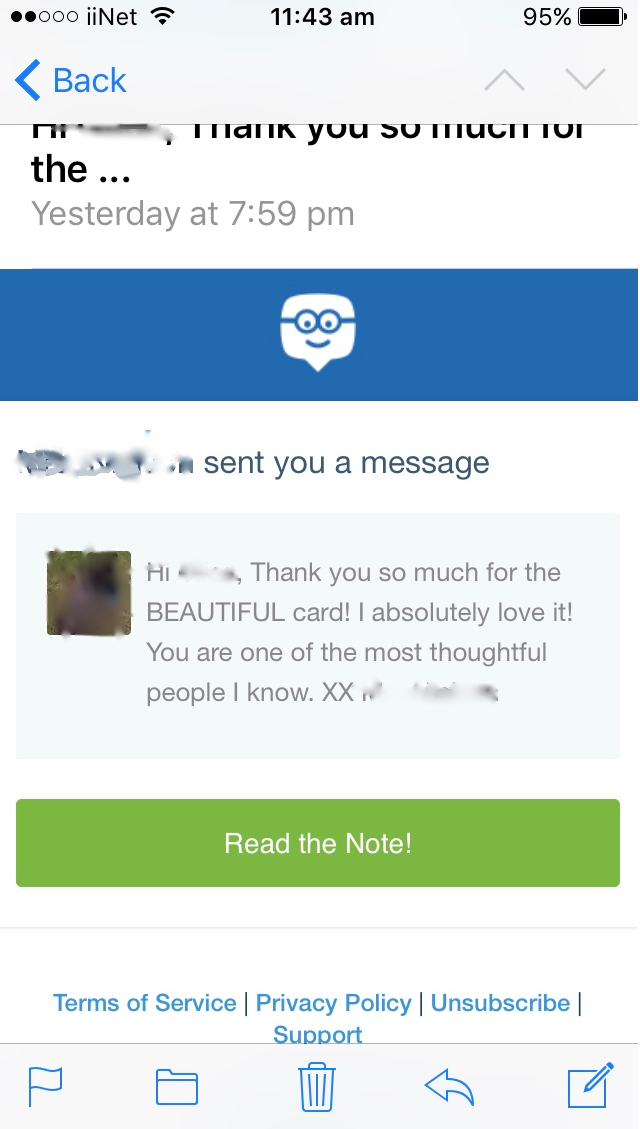The width and height of the screenshot is (640, 1129).
Task: Go to next email with down arrow
Action: [x=585, y=79]
